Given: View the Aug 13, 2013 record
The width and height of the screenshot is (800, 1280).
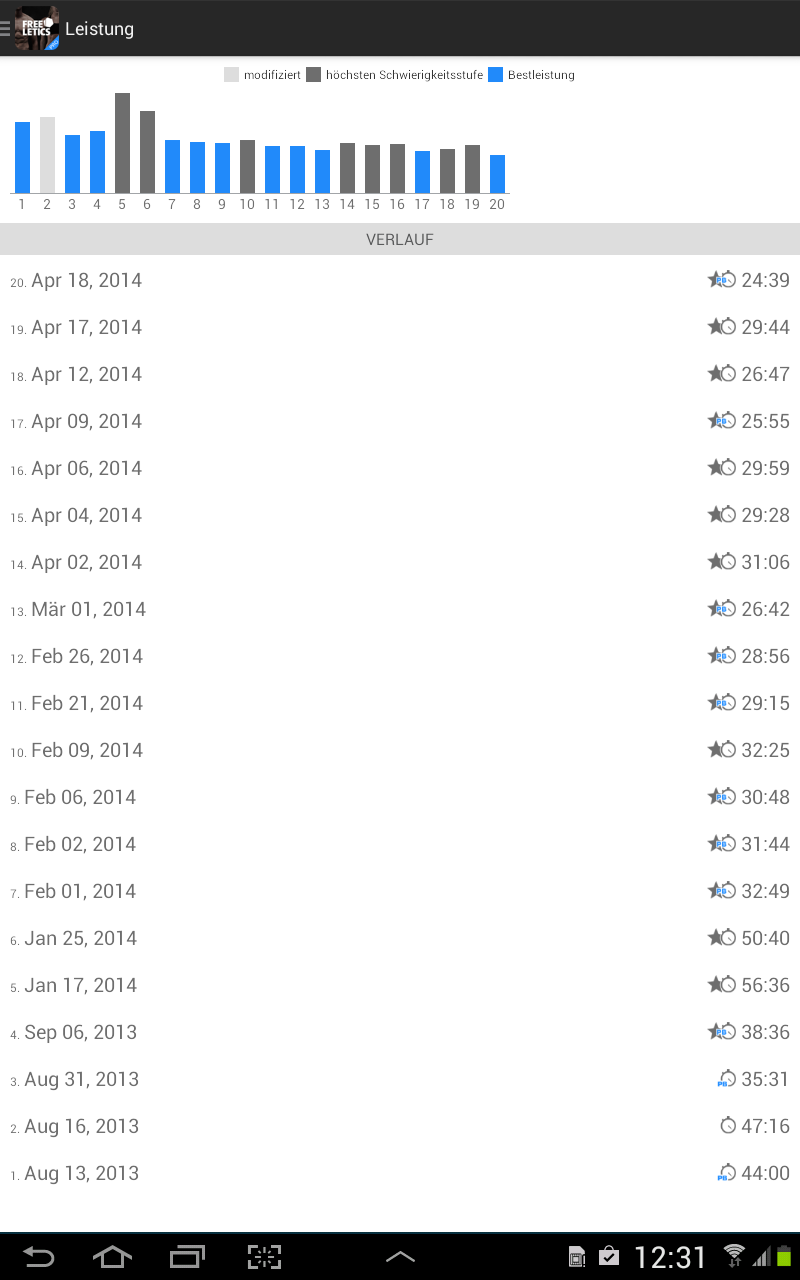Looking at the screenshot, I should click(400, 1173).
